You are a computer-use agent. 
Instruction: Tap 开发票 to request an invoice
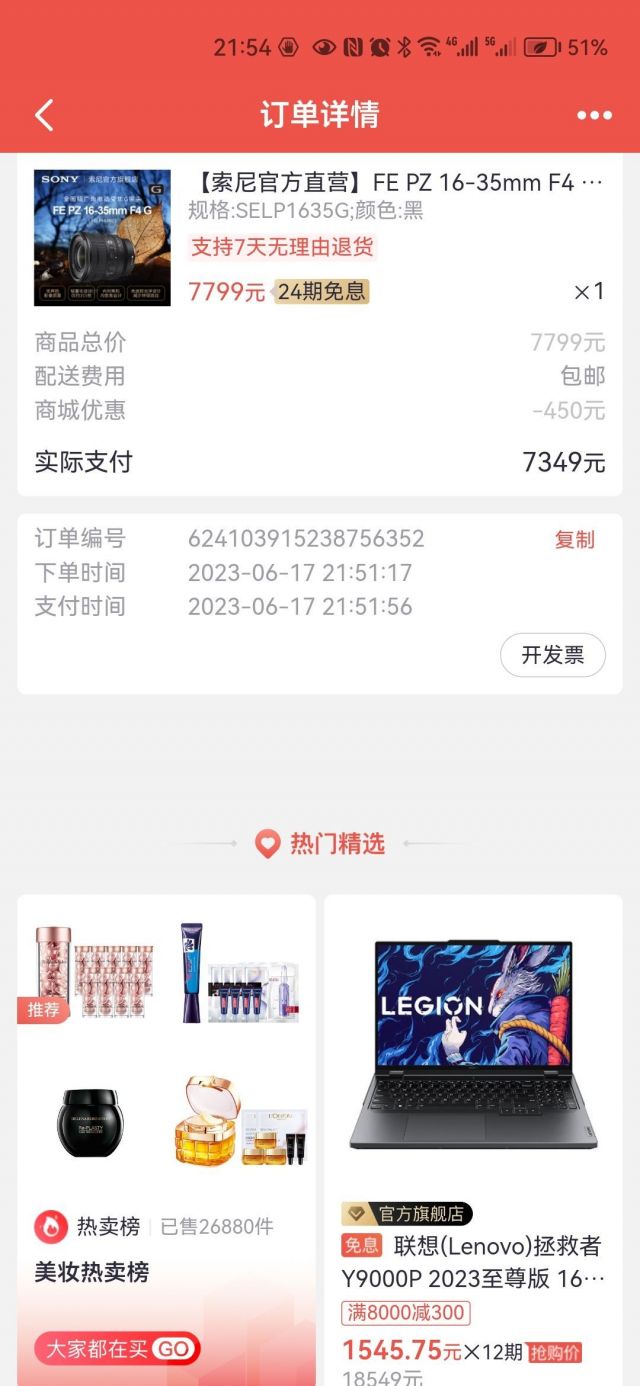552,656
